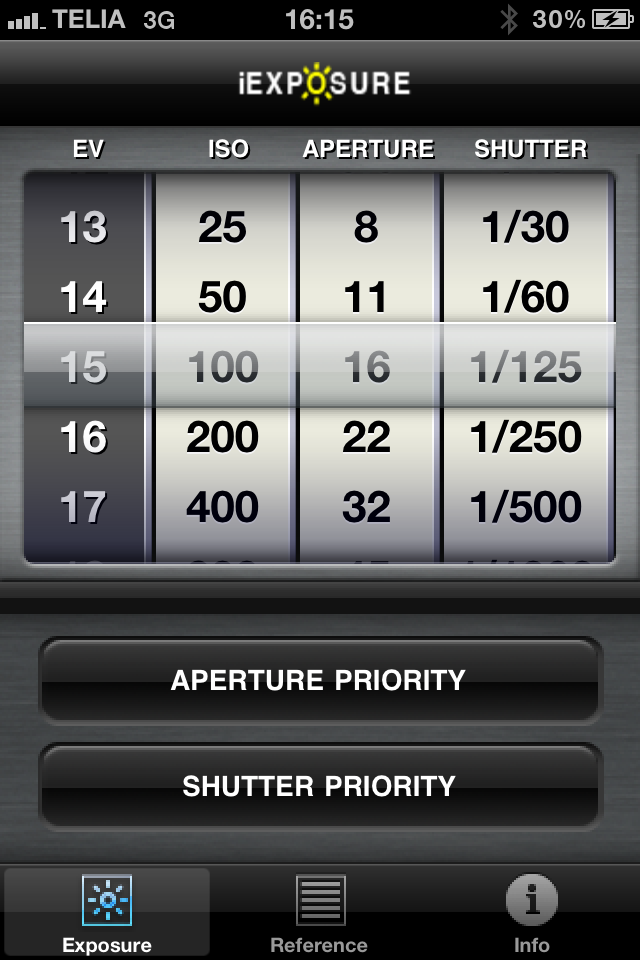Select shutter speed 1/60
Screen dimensions: 640x960
[526, 298]
